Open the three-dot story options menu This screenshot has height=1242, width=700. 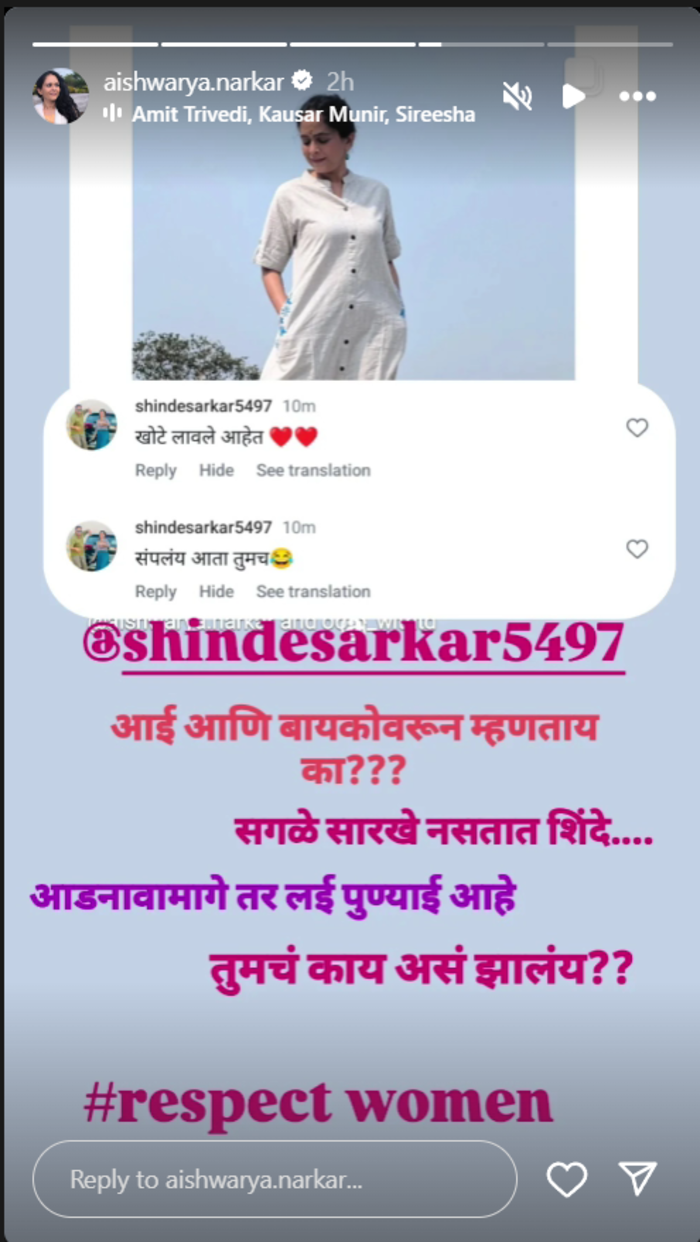[x=637, y=97]
